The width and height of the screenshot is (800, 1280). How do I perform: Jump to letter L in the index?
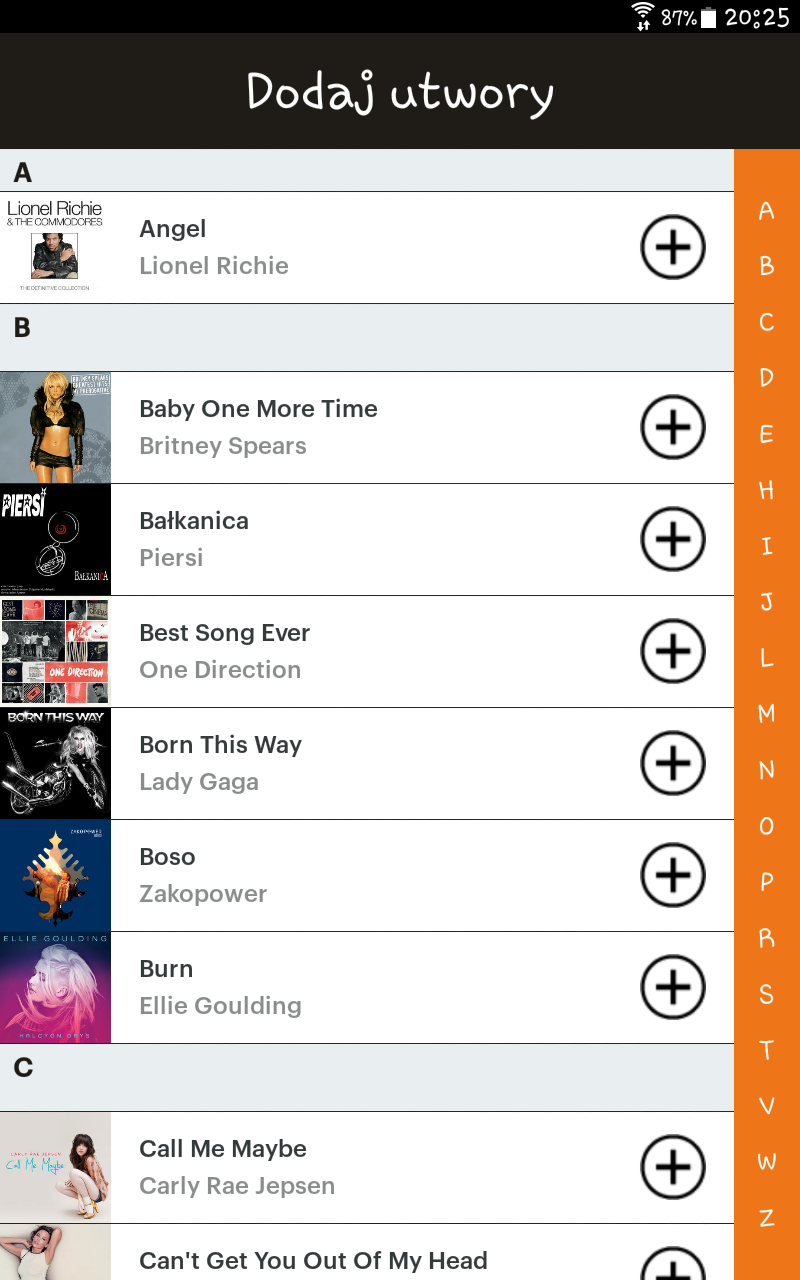(767, 658)
